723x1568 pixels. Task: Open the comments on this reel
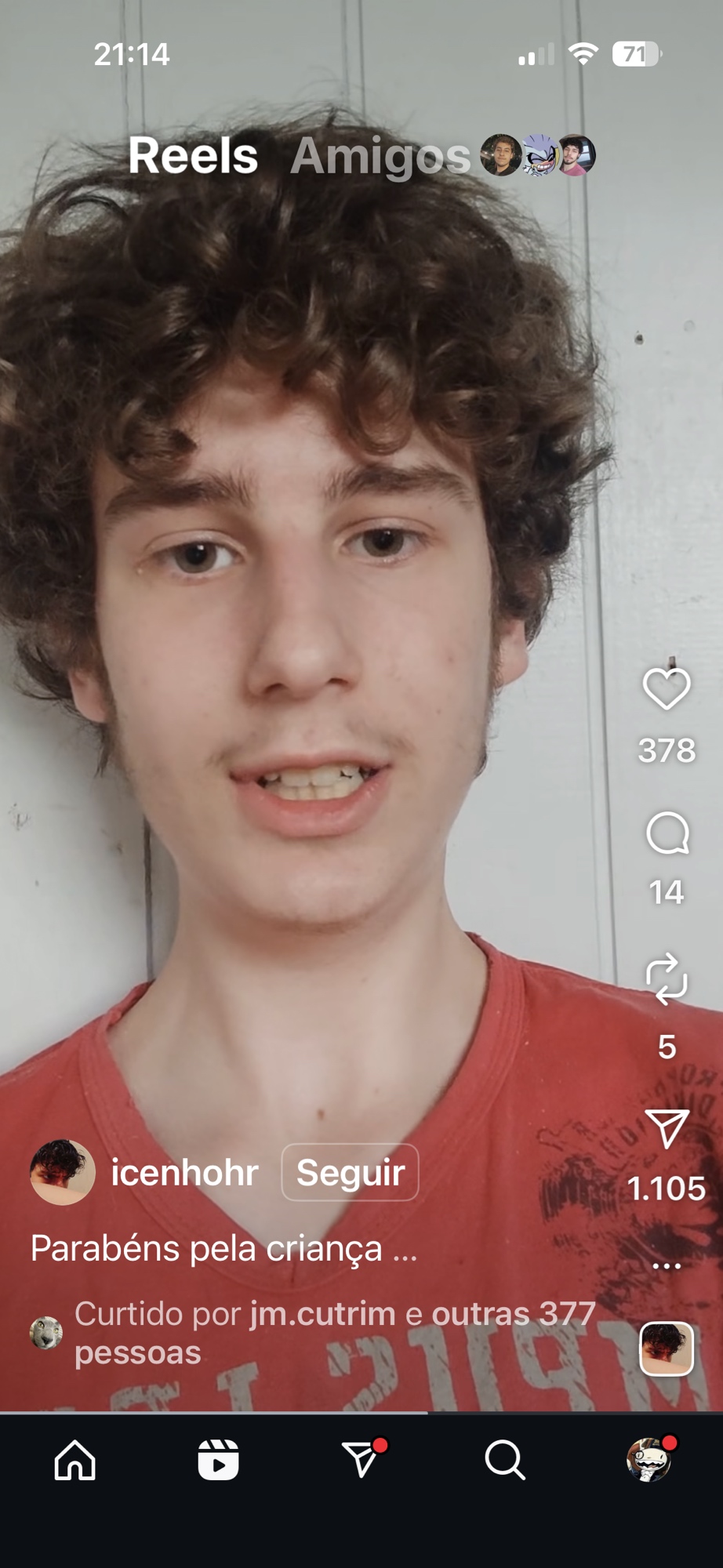tap(667, 833)
